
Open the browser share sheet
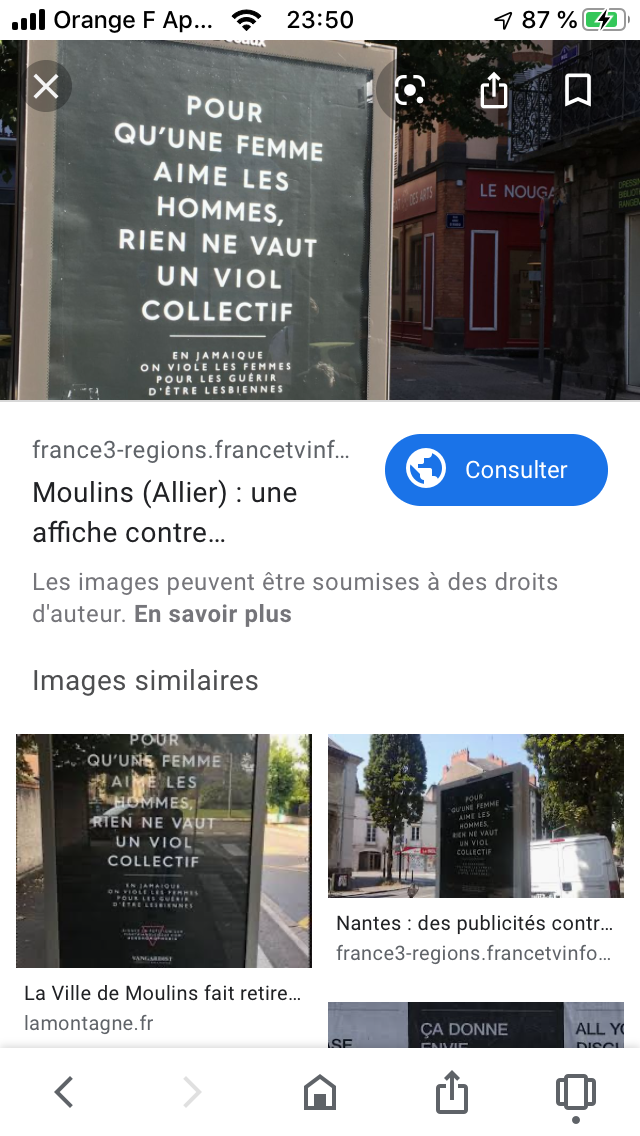pos(452,1091)
